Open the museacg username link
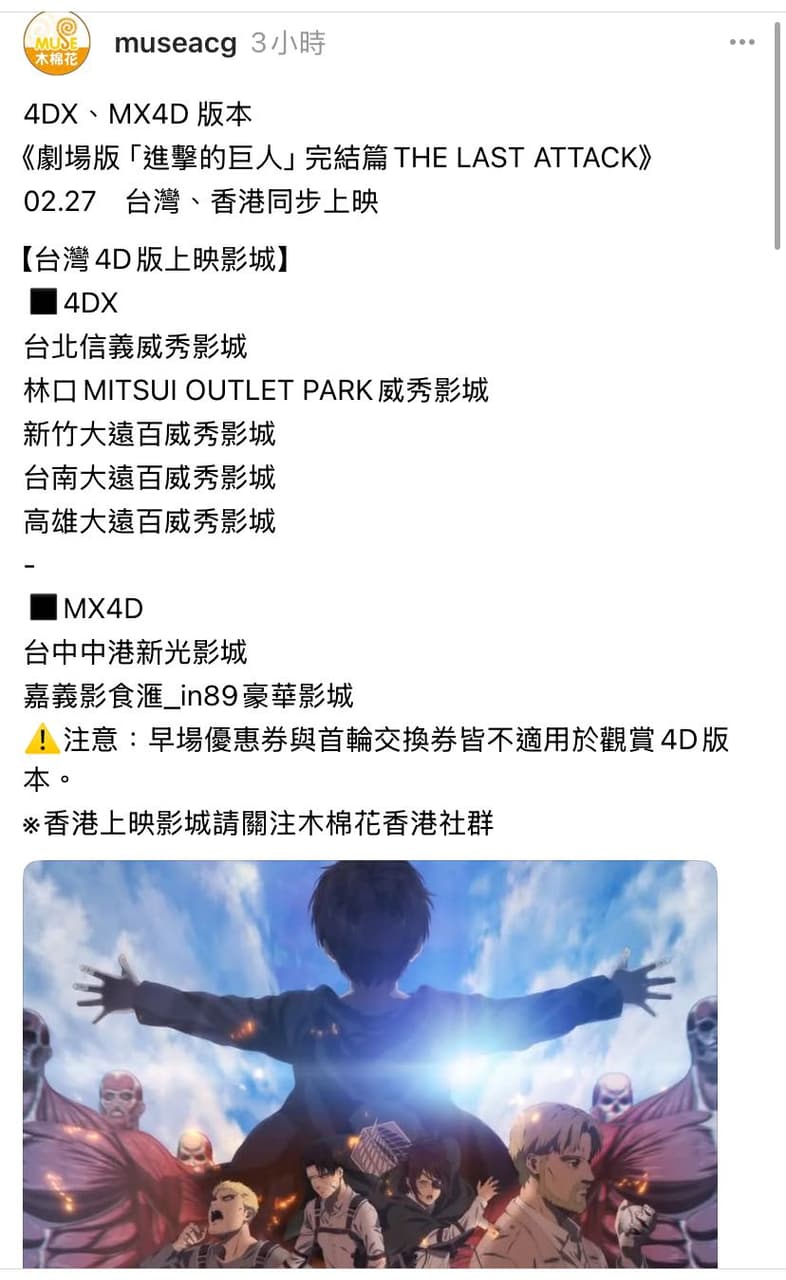The width and height of the screenshot is (786, 1280). pyautogui.click(x=175, y=44)
